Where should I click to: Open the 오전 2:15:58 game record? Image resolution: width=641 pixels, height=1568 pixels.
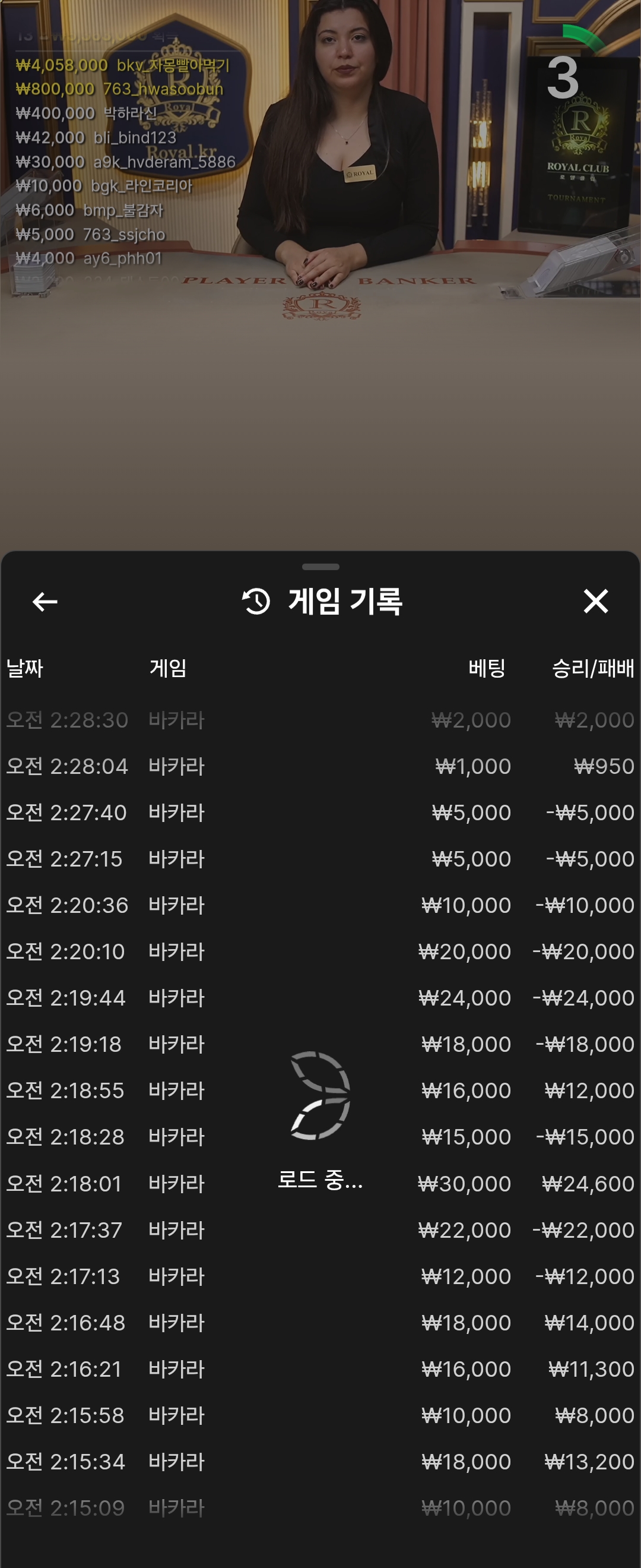320,1415
